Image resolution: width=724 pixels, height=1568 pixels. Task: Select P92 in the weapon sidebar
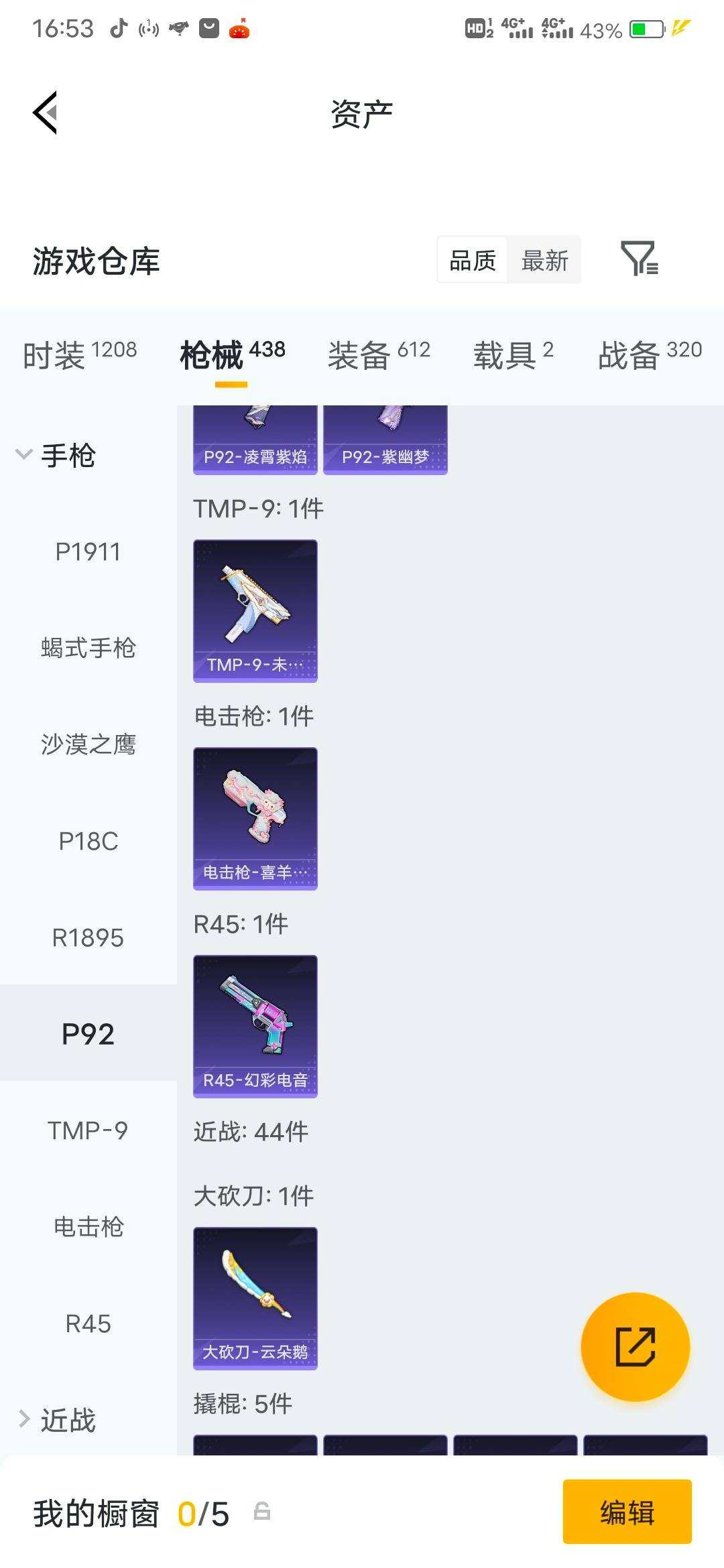coord(87,1032)
